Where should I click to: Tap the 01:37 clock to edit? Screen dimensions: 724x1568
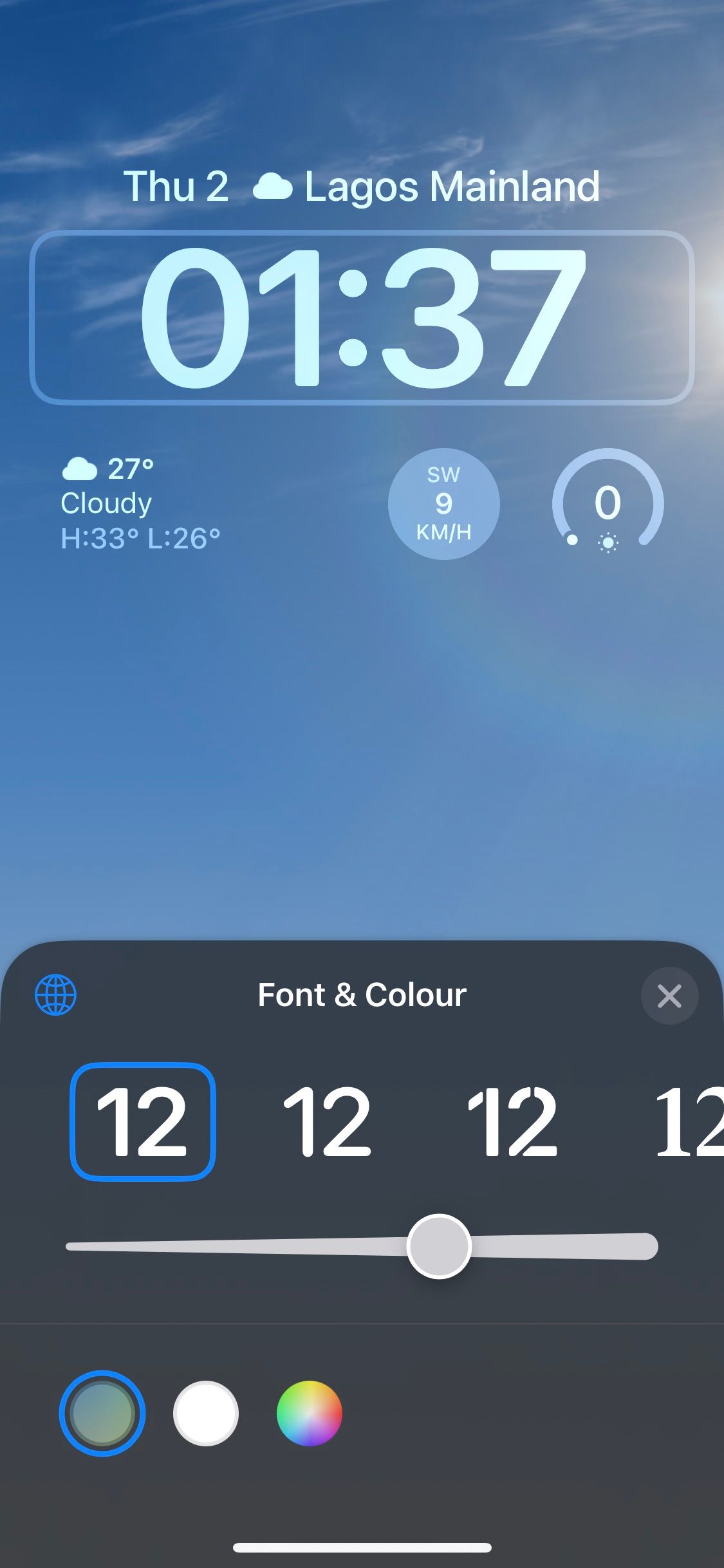pyautogui.click(x=362, y=317)
